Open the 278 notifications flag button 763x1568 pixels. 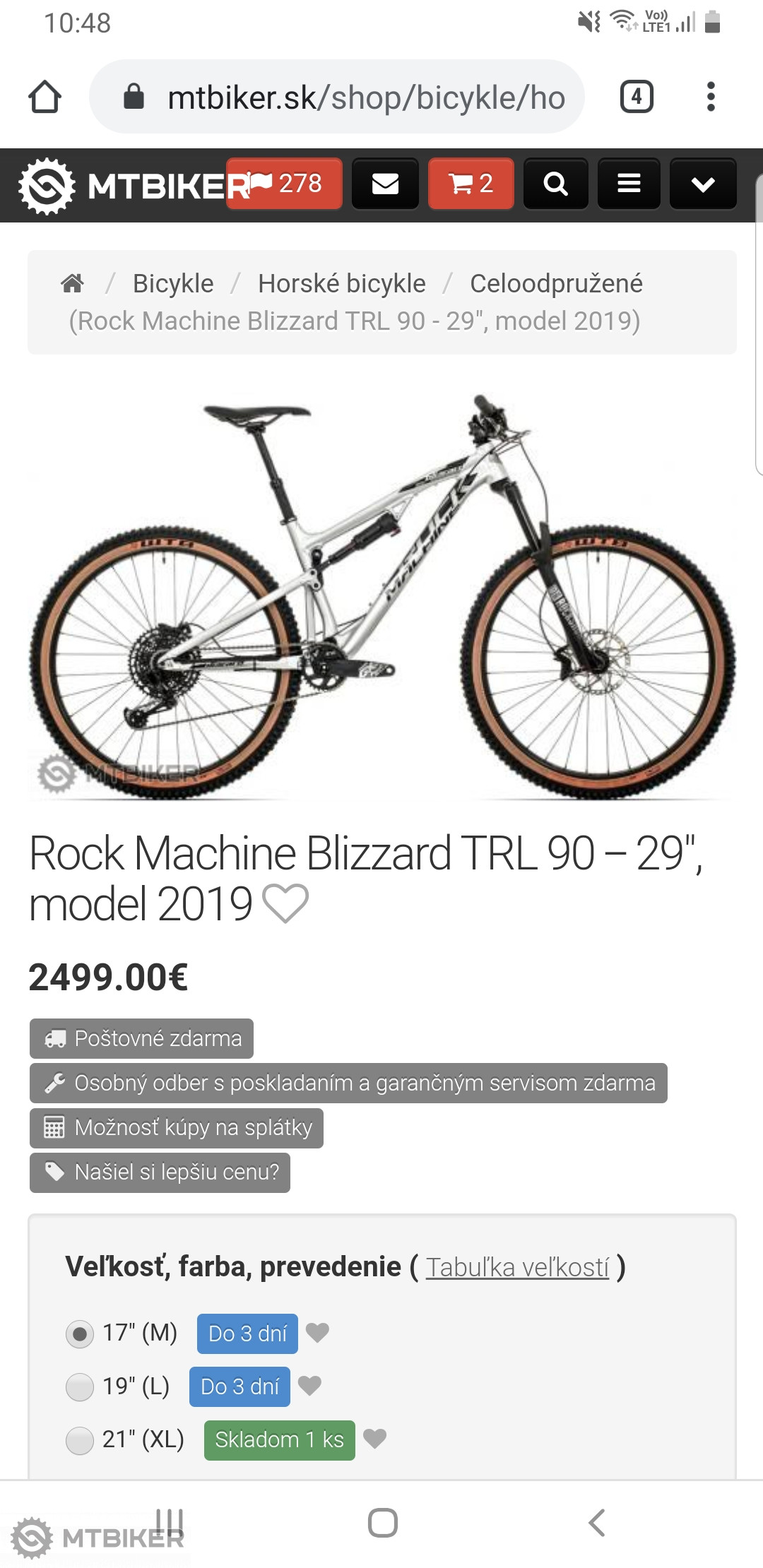[285, 184]
